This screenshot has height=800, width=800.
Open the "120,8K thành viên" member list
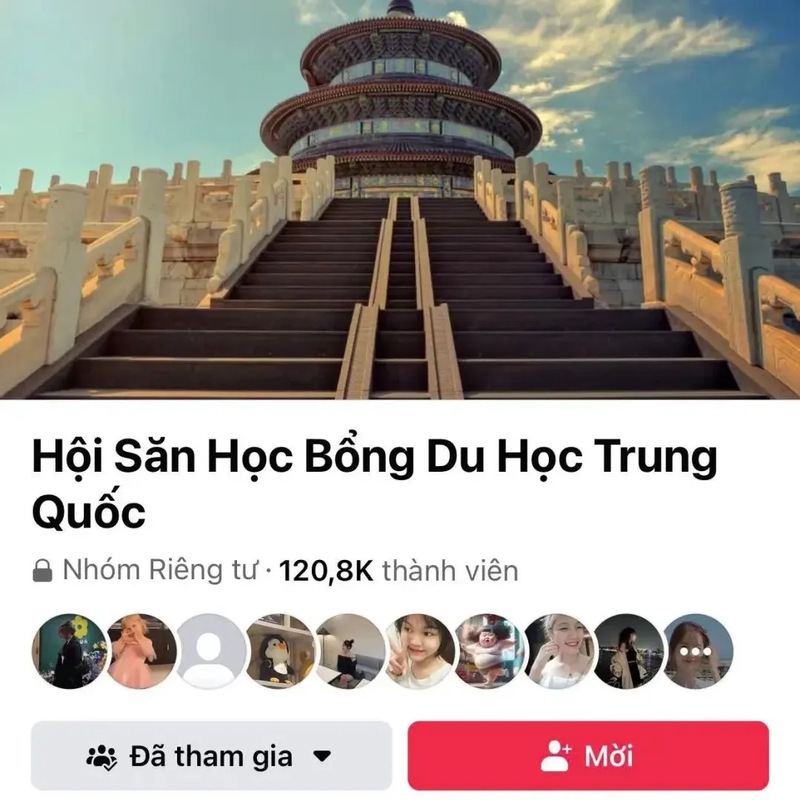(399, 571)
